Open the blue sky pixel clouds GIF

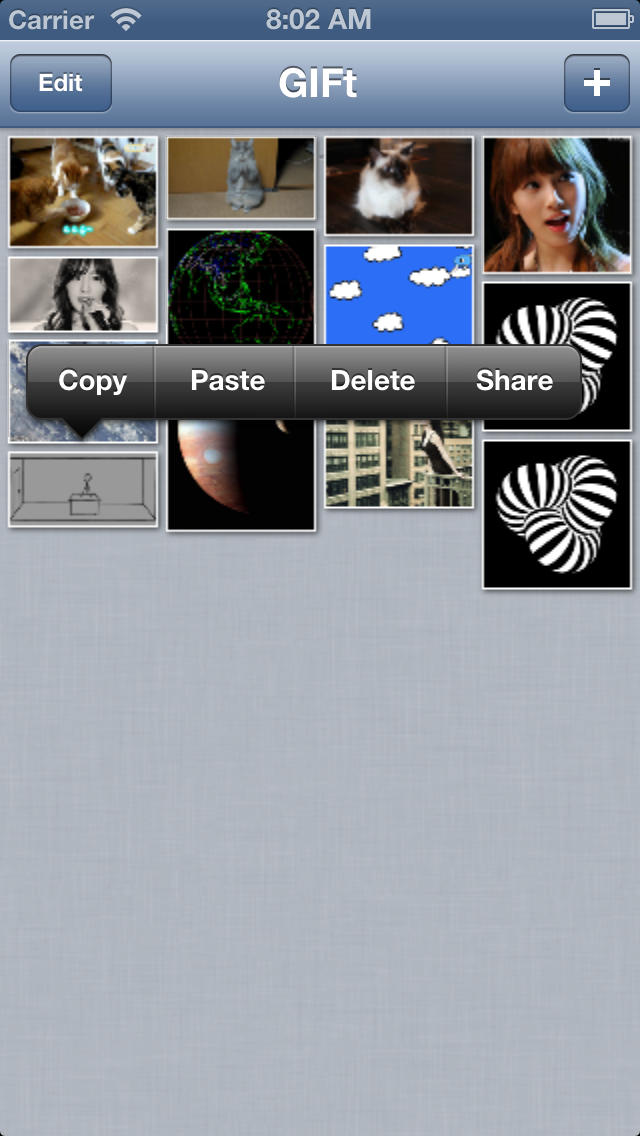pos(399,295)
